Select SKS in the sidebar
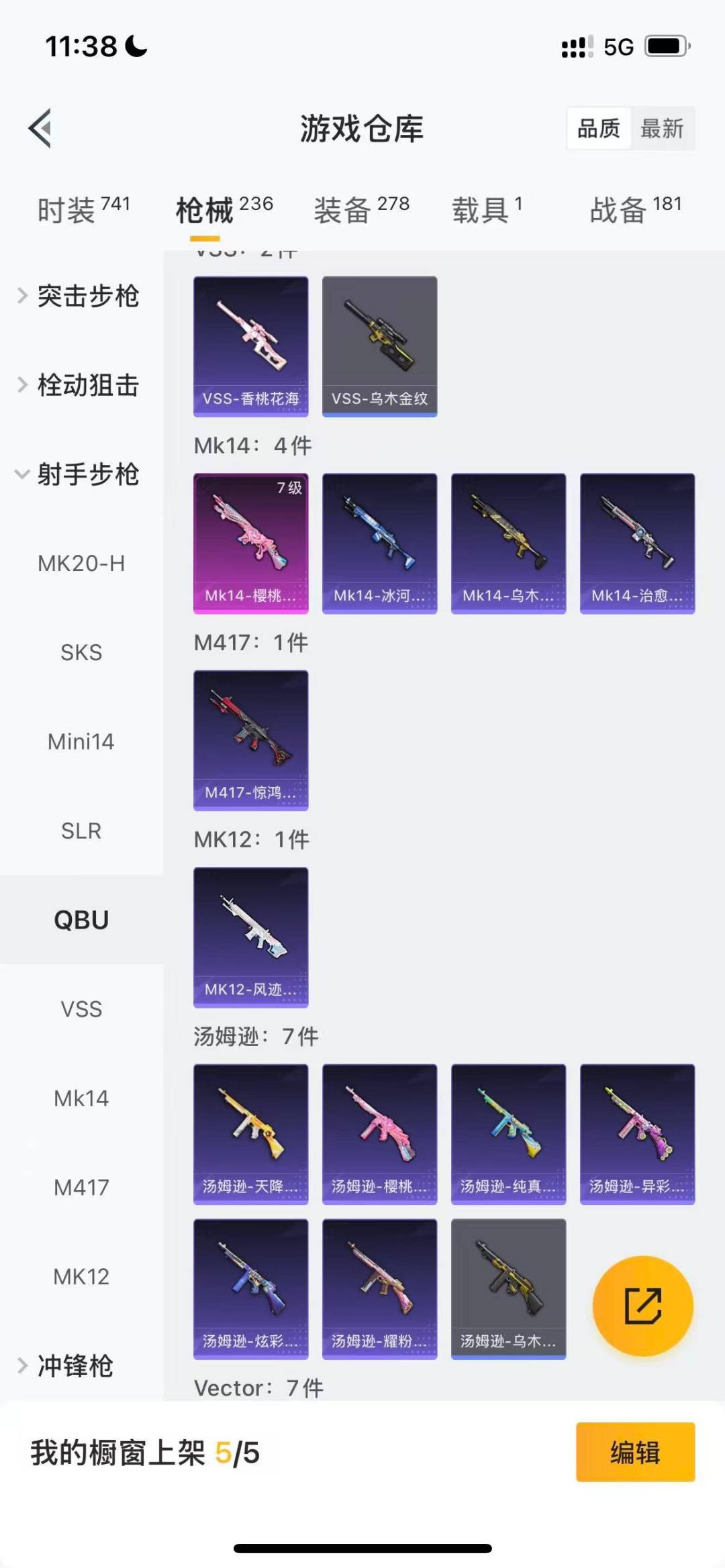 81,652
